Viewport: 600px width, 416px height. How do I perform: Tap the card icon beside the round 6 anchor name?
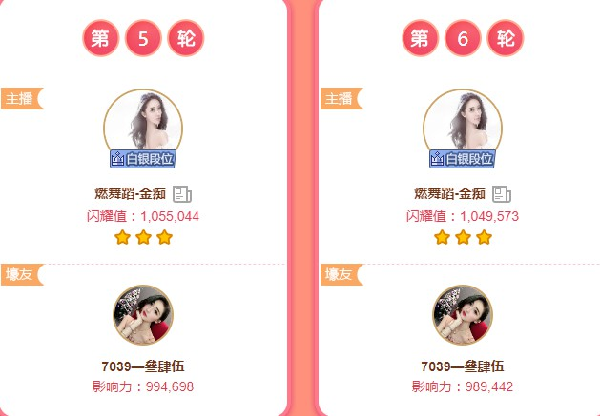[502, 194]
